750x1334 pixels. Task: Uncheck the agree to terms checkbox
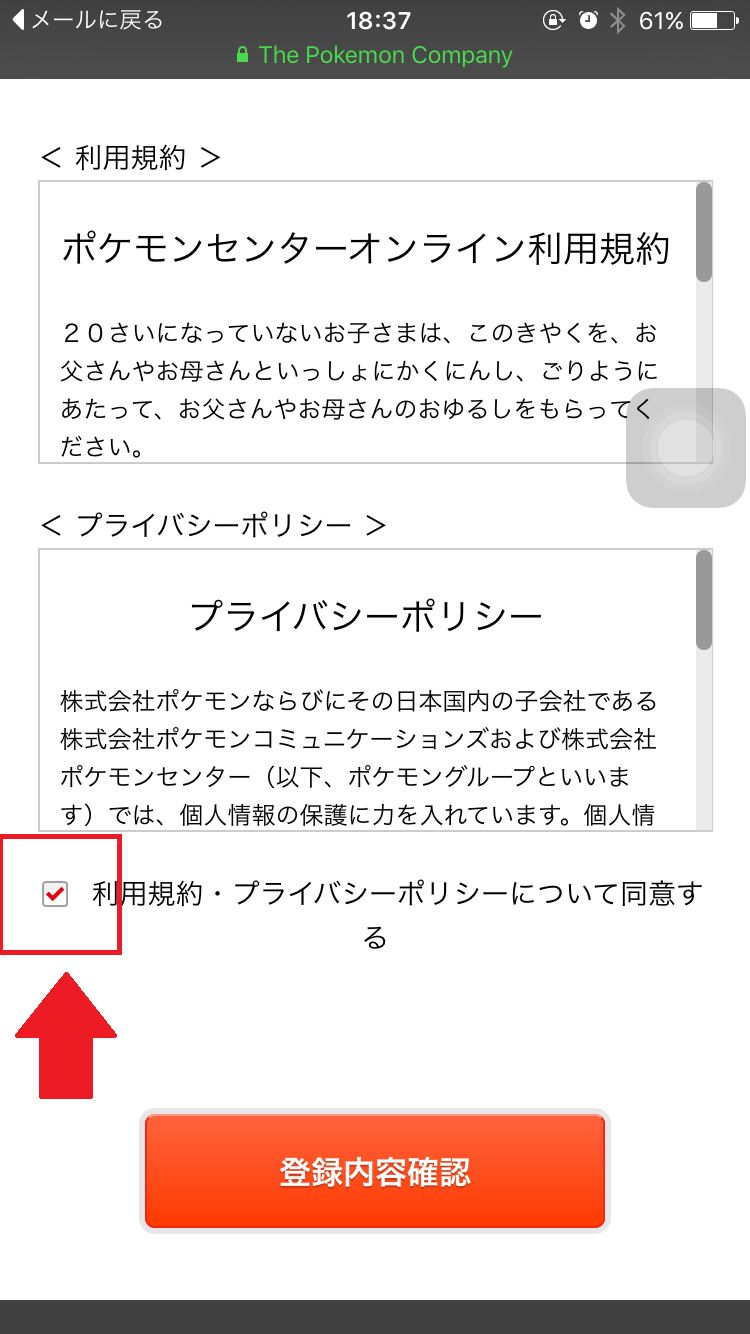56,894
